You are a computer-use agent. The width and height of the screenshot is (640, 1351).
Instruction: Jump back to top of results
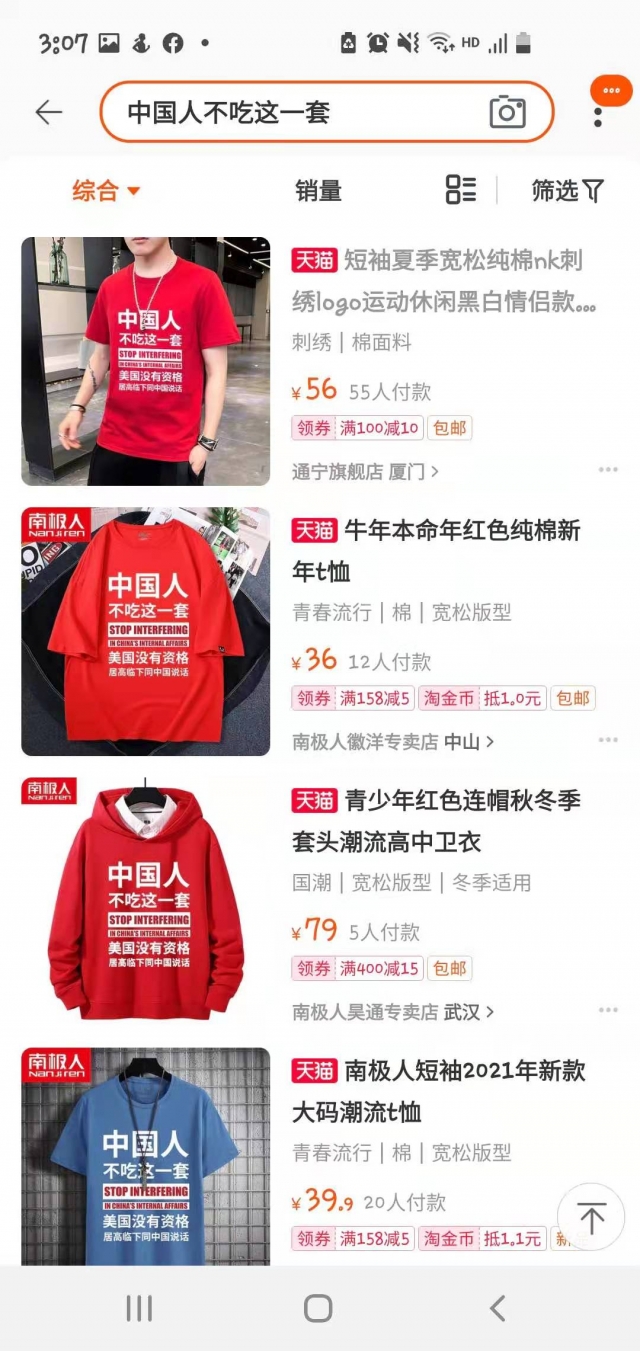point(591,1218)
